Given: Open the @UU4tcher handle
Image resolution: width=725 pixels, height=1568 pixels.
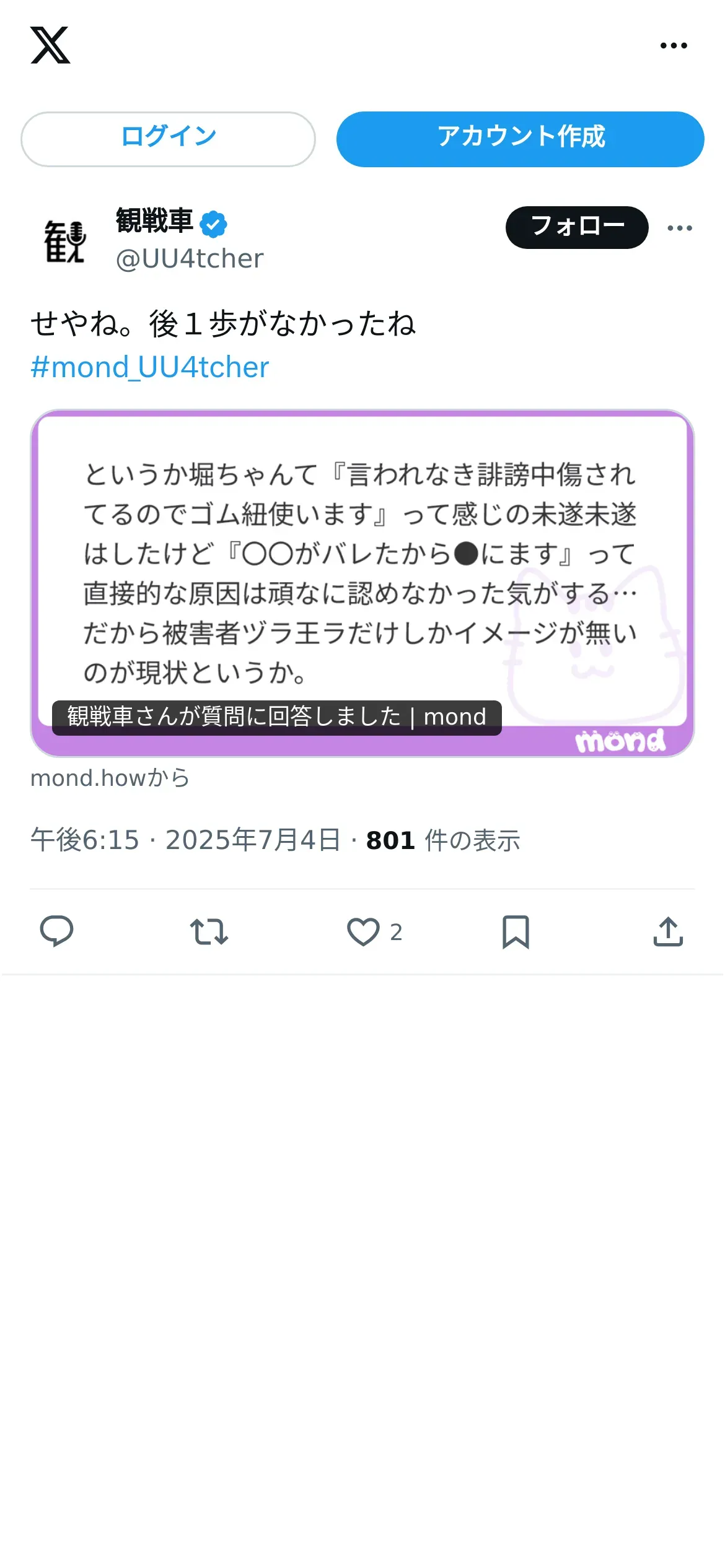Looking at the screenshot, I should point(190,259).
